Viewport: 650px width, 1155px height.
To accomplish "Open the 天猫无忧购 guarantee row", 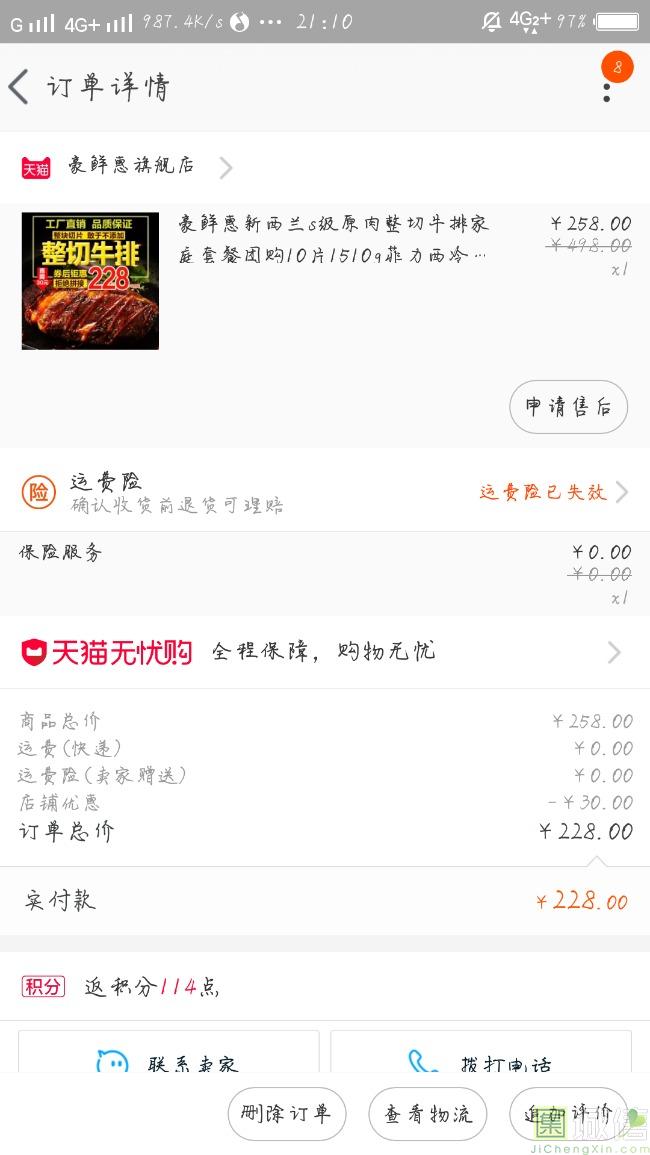I will [325, 652].
